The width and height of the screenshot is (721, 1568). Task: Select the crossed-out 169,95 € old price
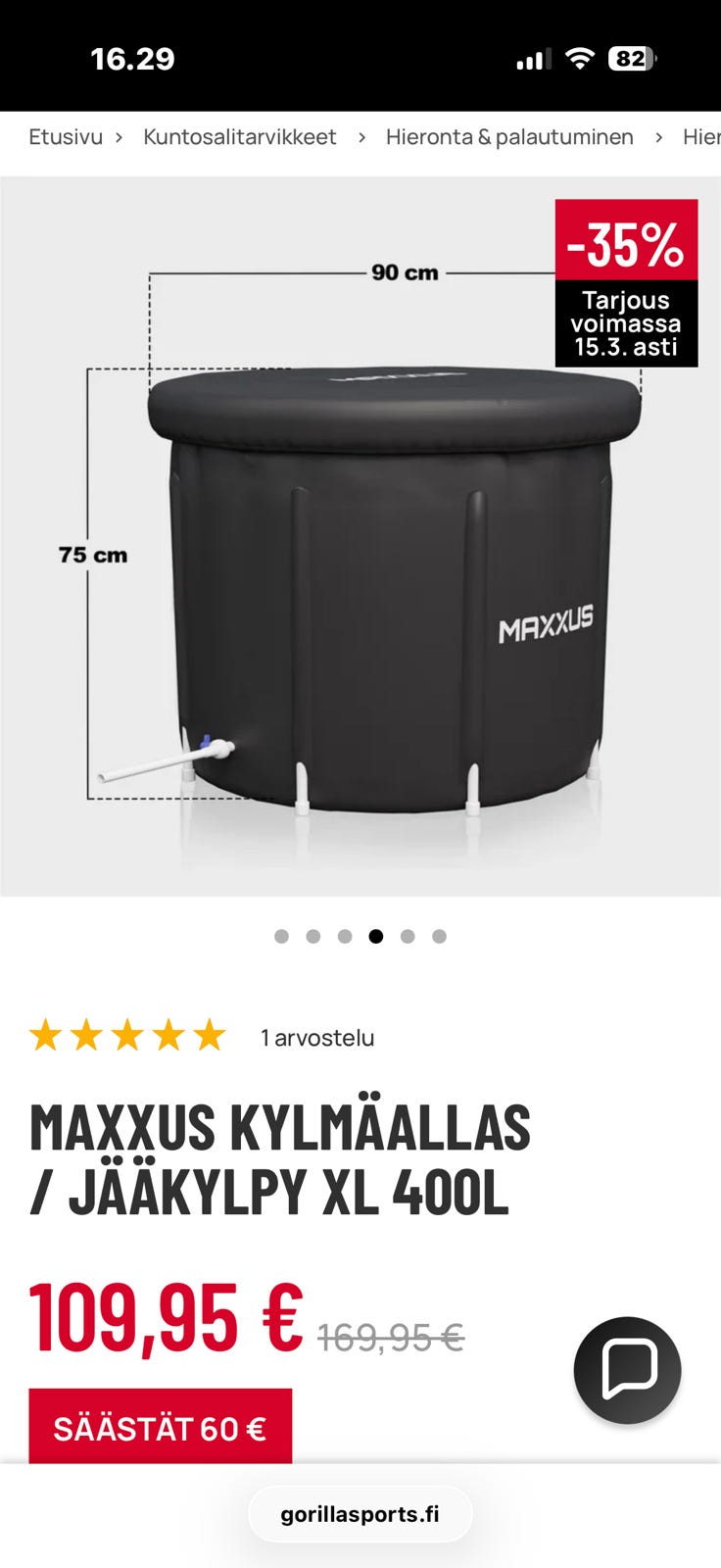(x=391, y=1333)
